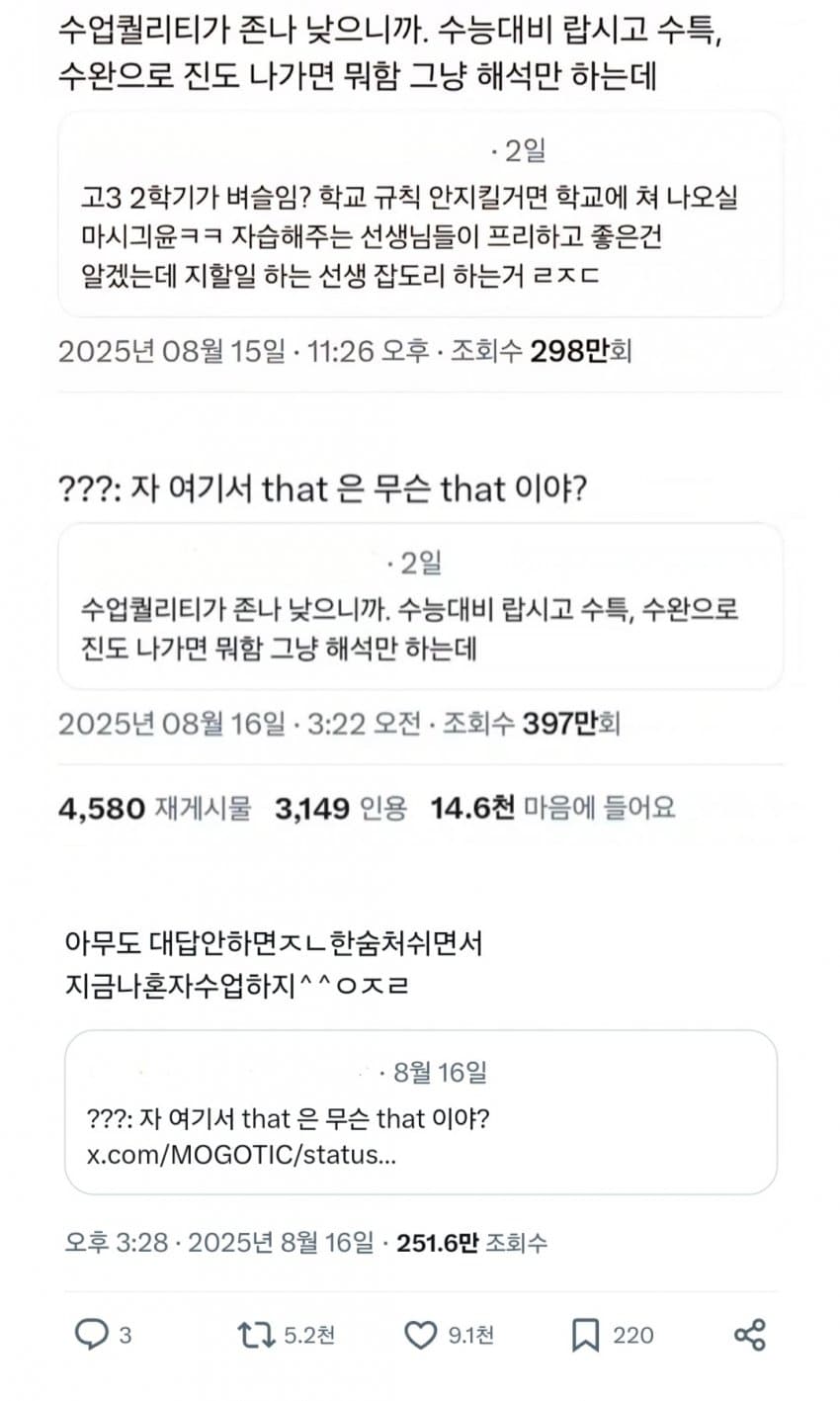Image resolution: width=840 pixels, height=1401 pixels.
Task: Click the reply speech bubble icon
Action: 94,1332
